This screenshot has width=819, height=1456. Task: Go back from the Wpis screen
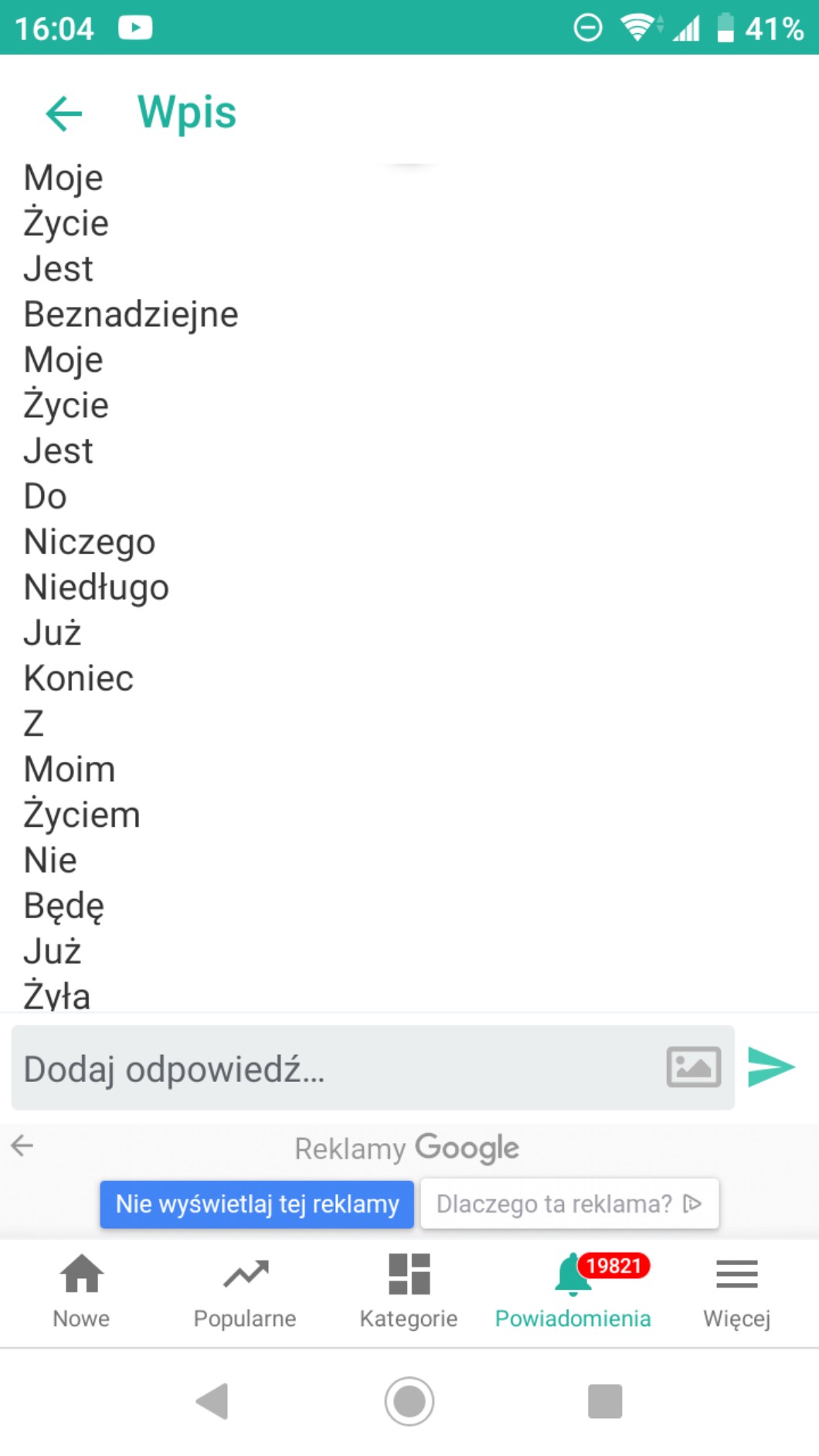pyautogui.click(x=64, y=114)
